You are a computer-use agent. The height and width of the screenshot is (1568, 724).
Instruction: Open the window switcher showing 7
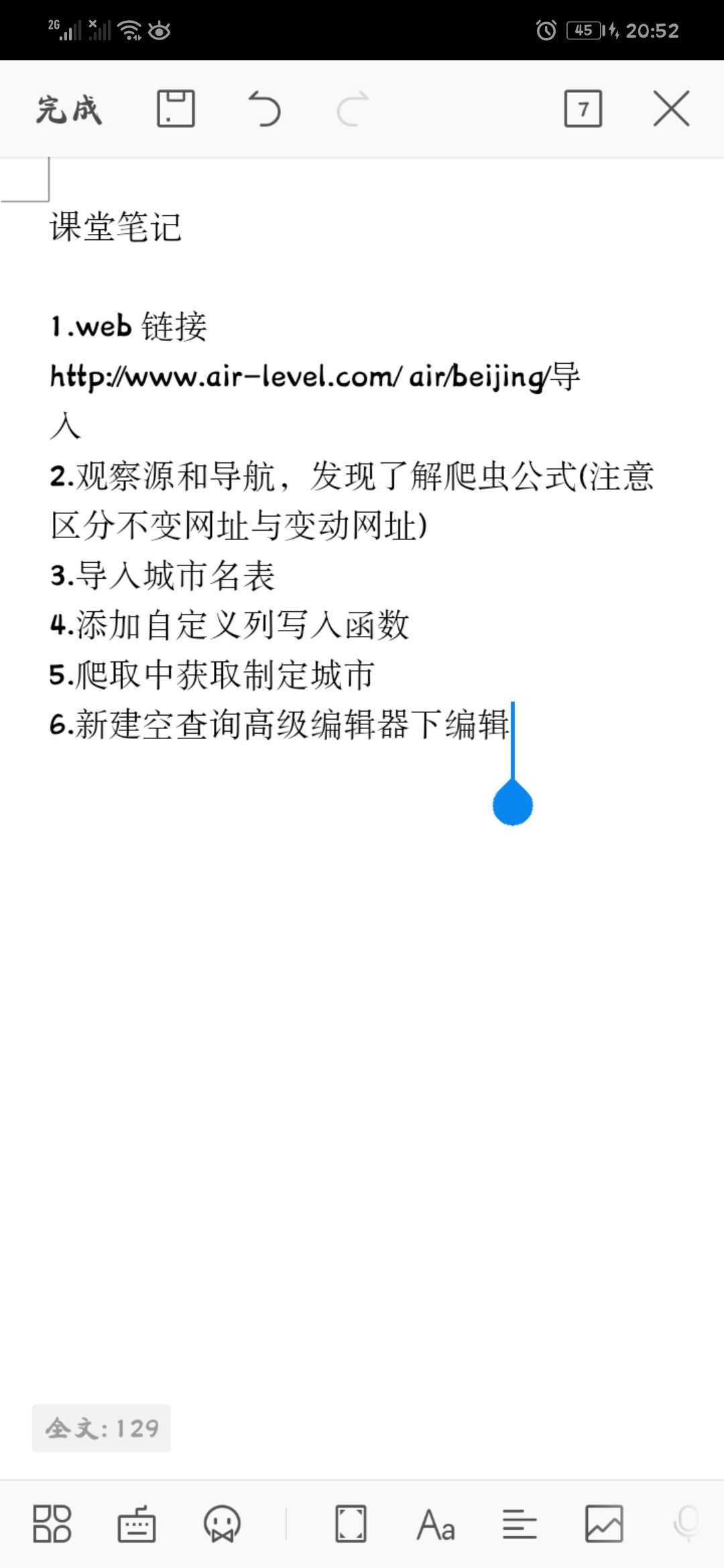(x=583, y=109)
